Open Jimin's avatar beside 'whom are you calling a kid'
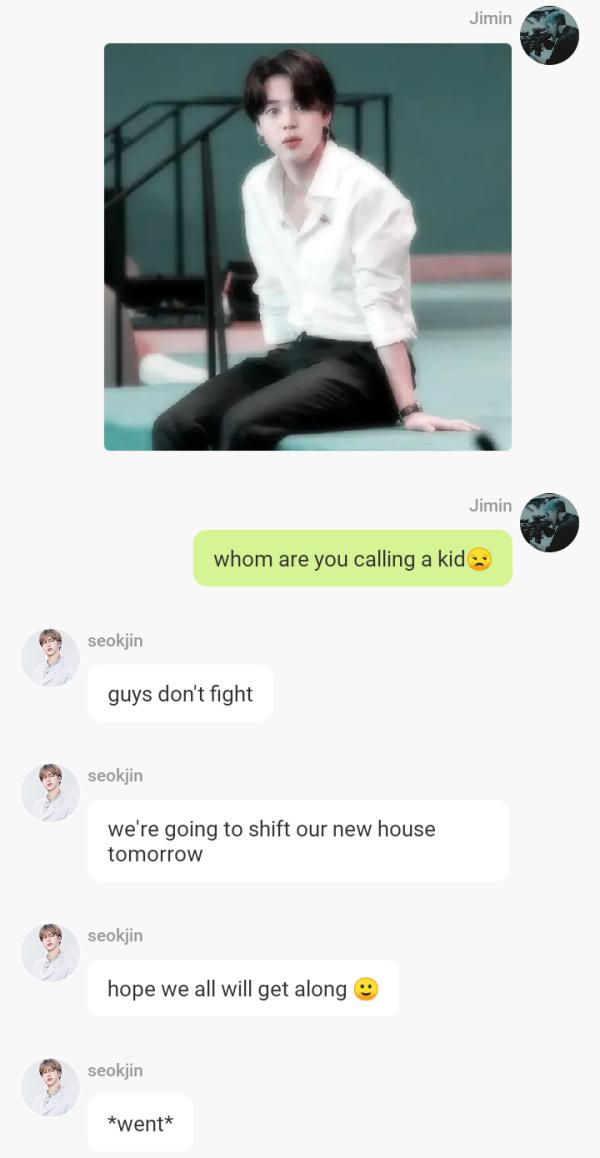The width and height of the screenshot is (600, 1158). (550, 522)
